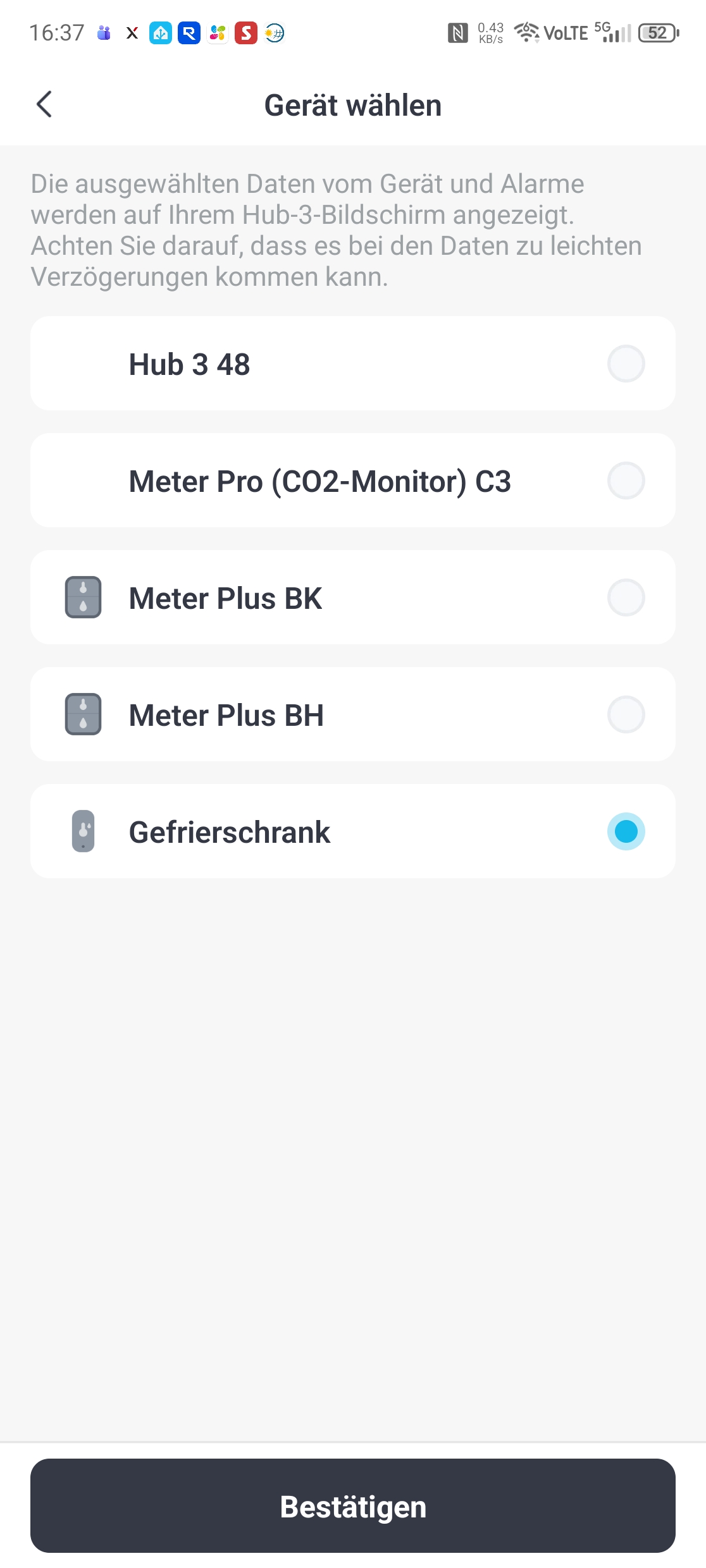Image resolution: width=706 pixels, height=1568 pixels.
Task: Go back from Gerät wählen
Action: pos(44,105)
